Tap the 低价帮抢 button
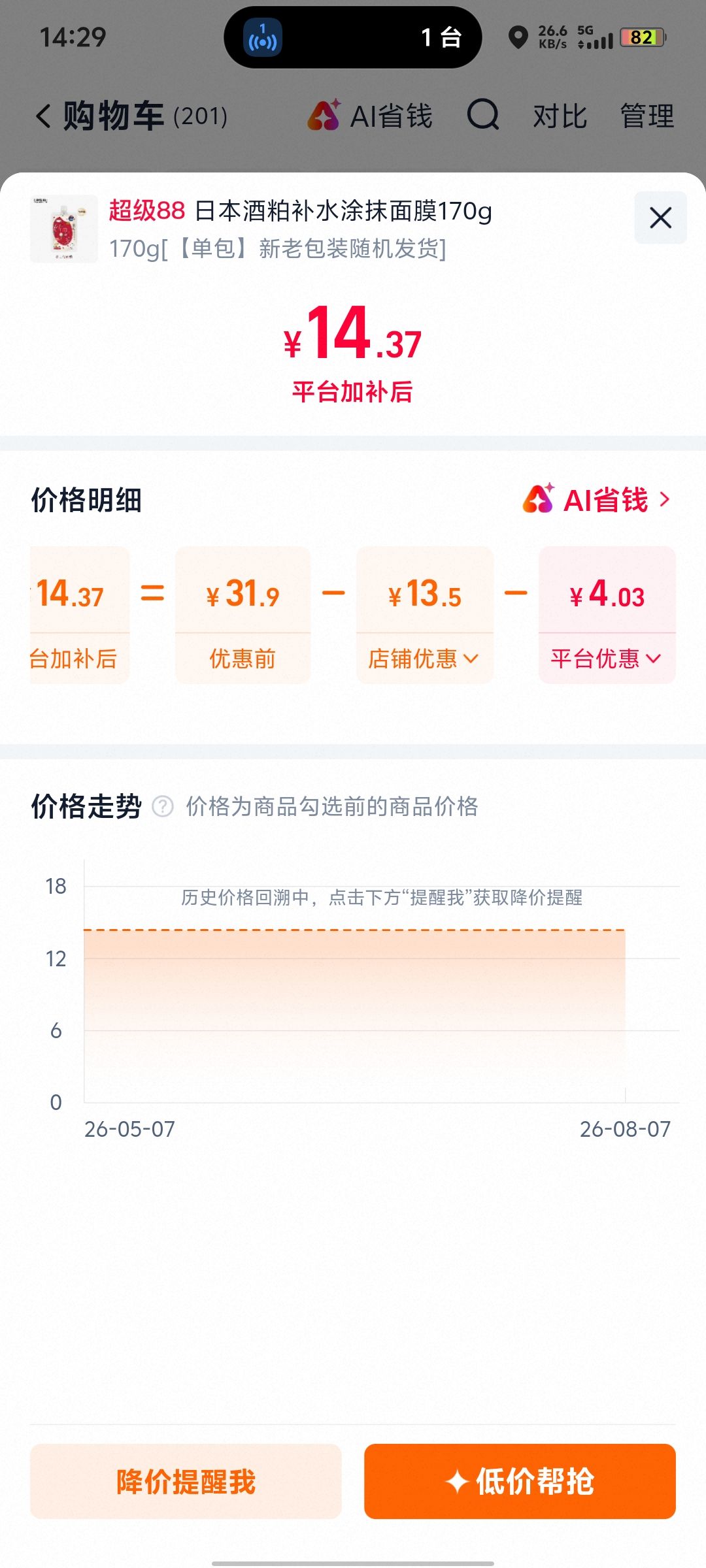Viewport: 706px width, 1568px height. coord(520,1481)
